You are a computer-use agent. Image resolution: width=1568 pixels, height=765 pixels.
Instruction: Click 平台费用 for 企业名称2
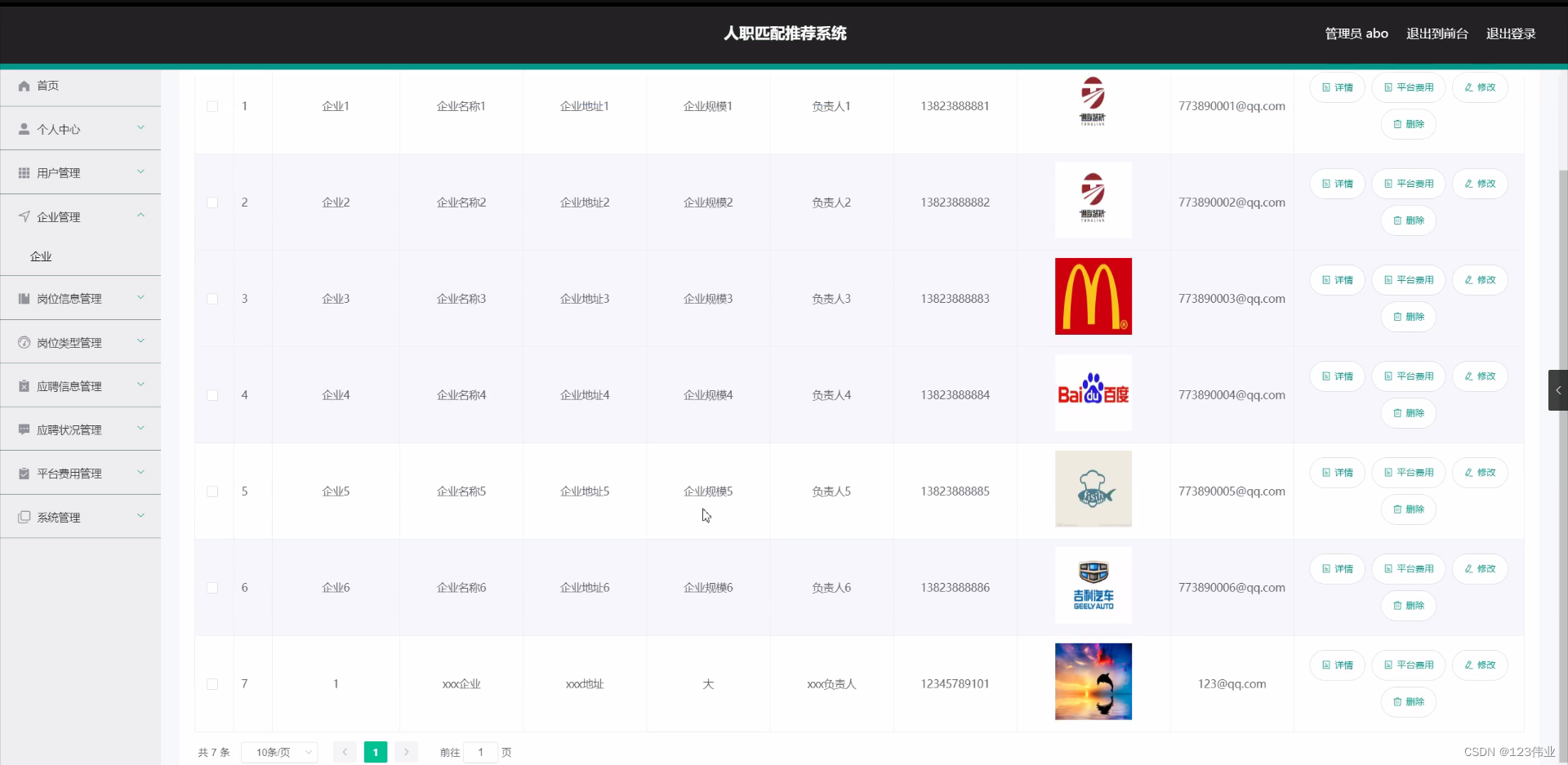click(1408, 184)
